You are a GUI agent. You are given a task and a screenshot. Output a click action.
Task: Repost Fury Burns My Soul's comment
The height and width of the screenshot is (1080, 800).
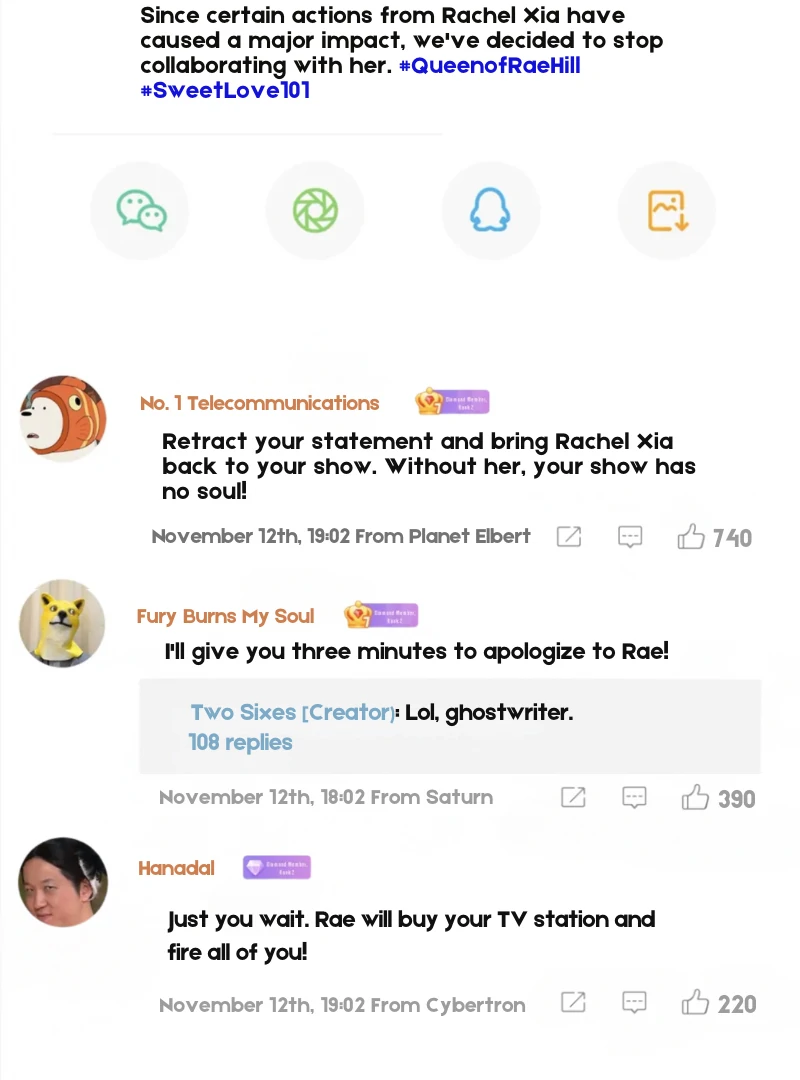click(x=573, y=798)
